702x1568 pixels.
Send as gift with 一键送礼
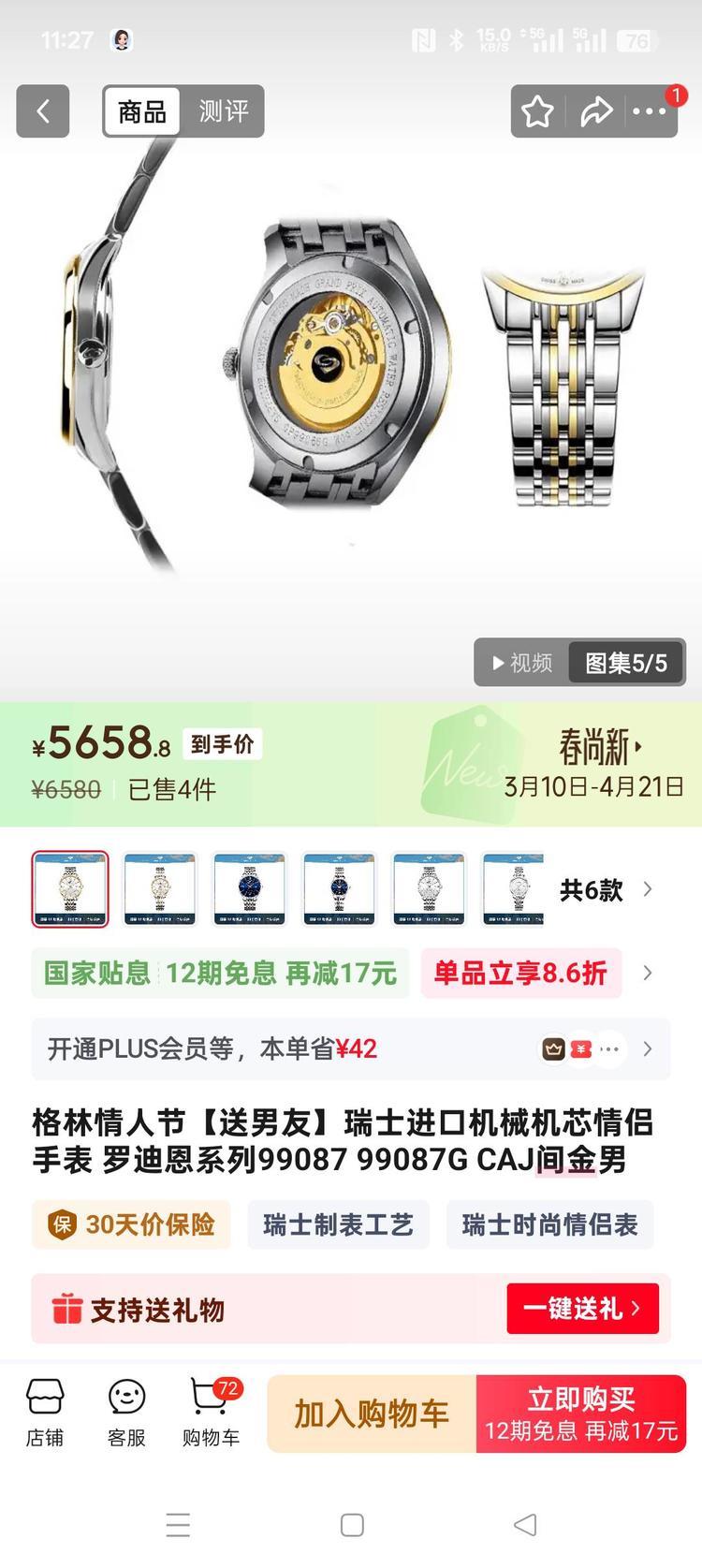pos(582,1309)
